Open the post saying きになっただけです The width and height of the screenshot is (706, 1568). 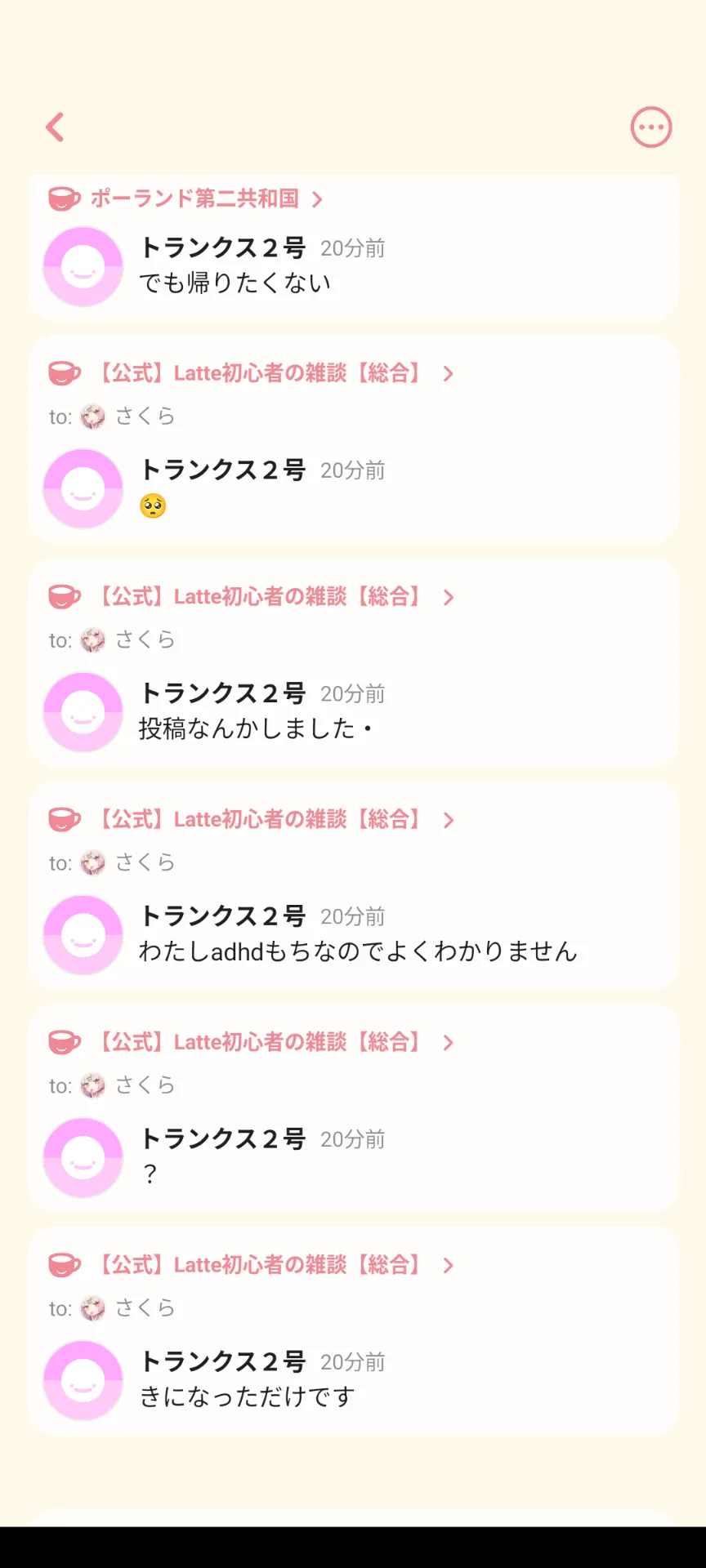click(x=247, y=1396)
